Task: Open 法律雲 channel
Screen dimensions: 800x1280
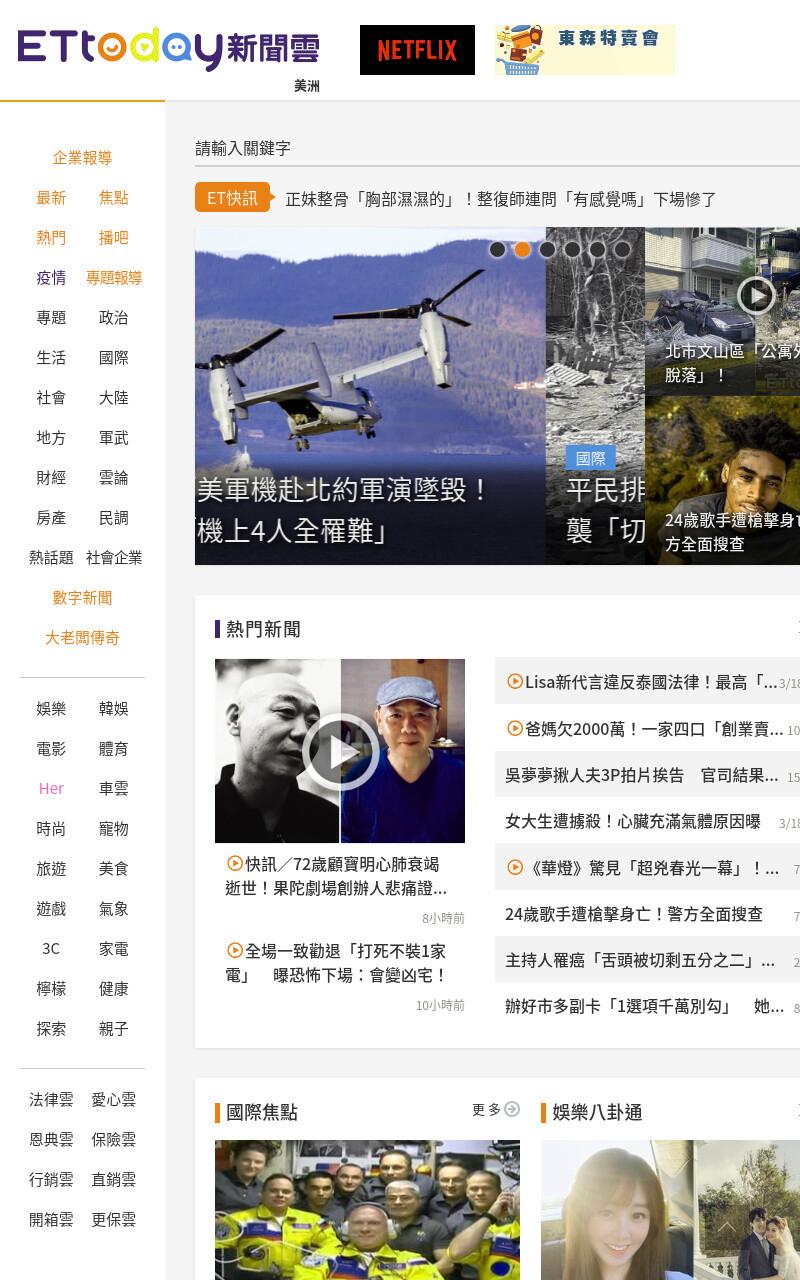Action: pos(51,1100)
